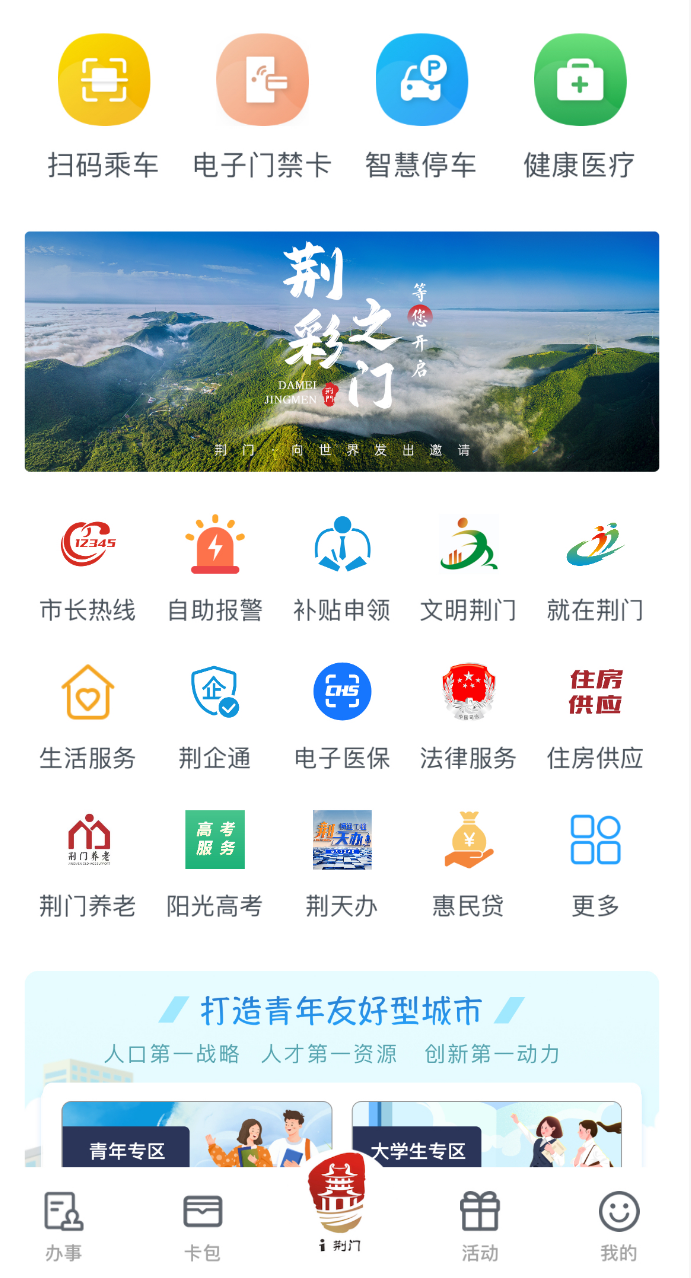Open the 荆彩之门 promotional banner
The height and width of the screenshot is (1278, 691).
(x=342, y=352)
